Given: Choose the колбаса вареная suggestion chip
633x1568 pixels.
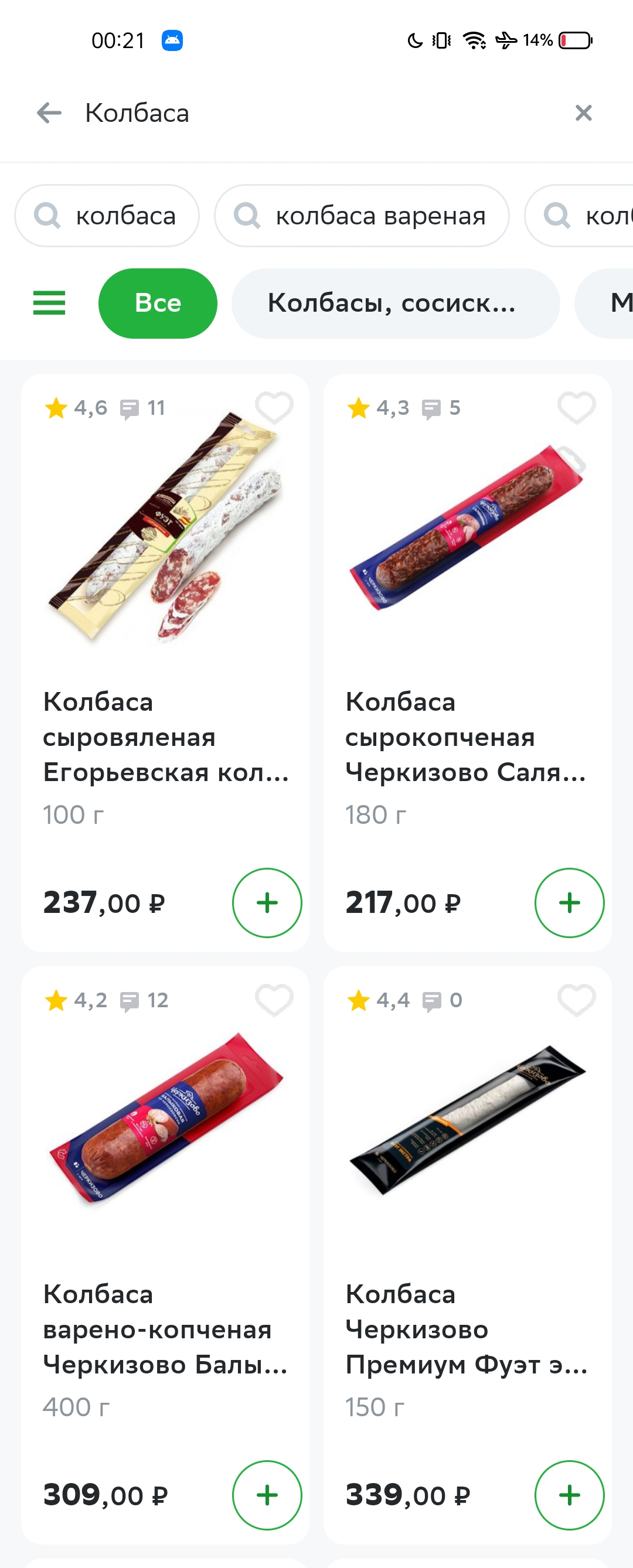Looking at the screenshot, I should [x=362, y=216].
